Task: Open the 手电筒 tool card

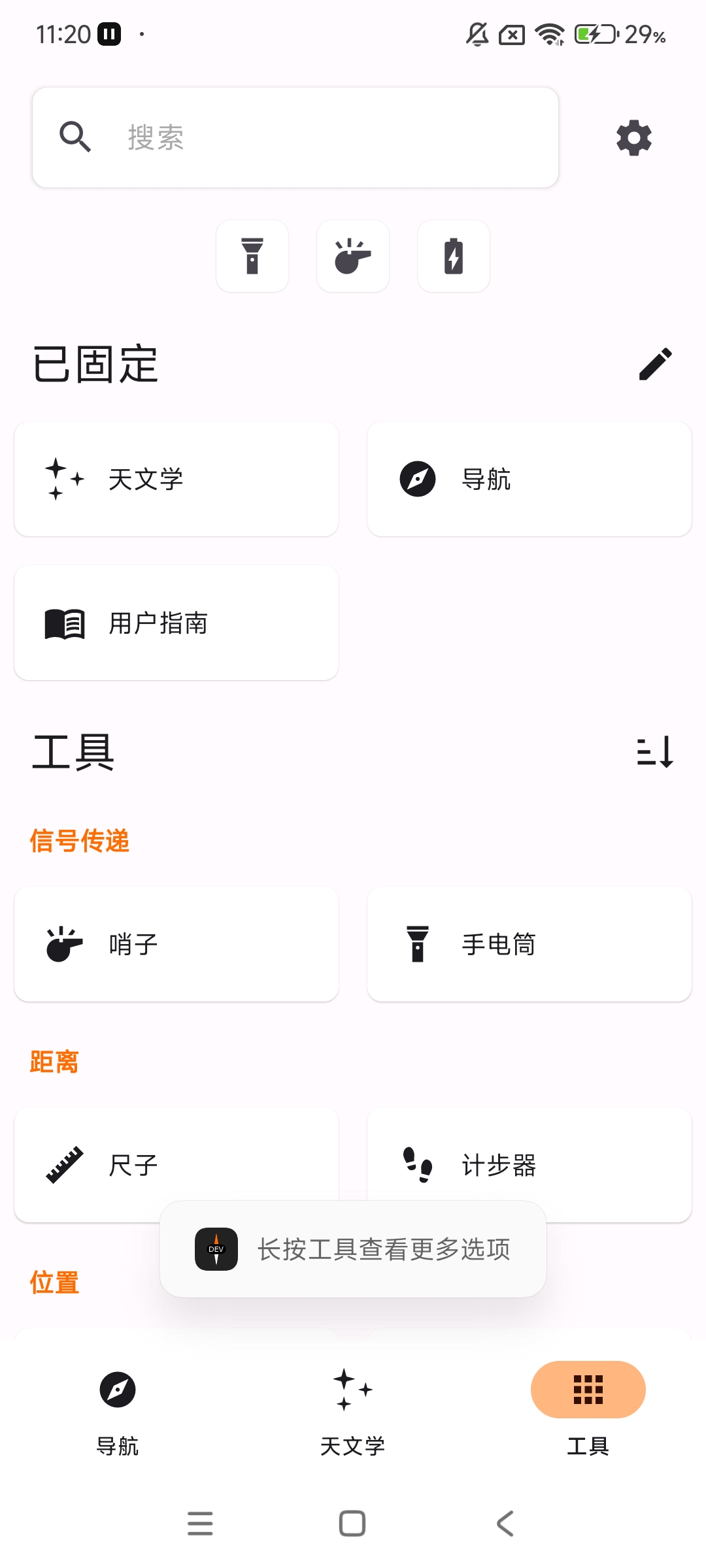Action: click(x=529, y=944)
